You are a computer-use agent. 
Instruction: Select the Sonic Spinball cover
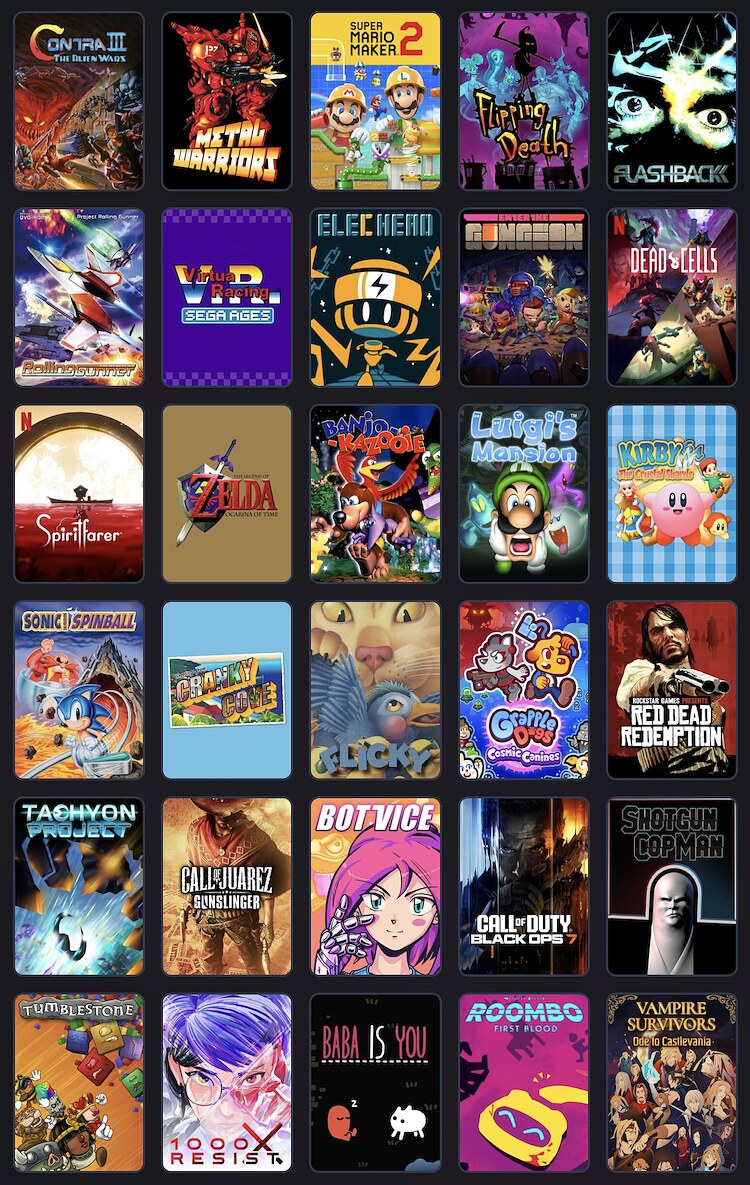79,690
